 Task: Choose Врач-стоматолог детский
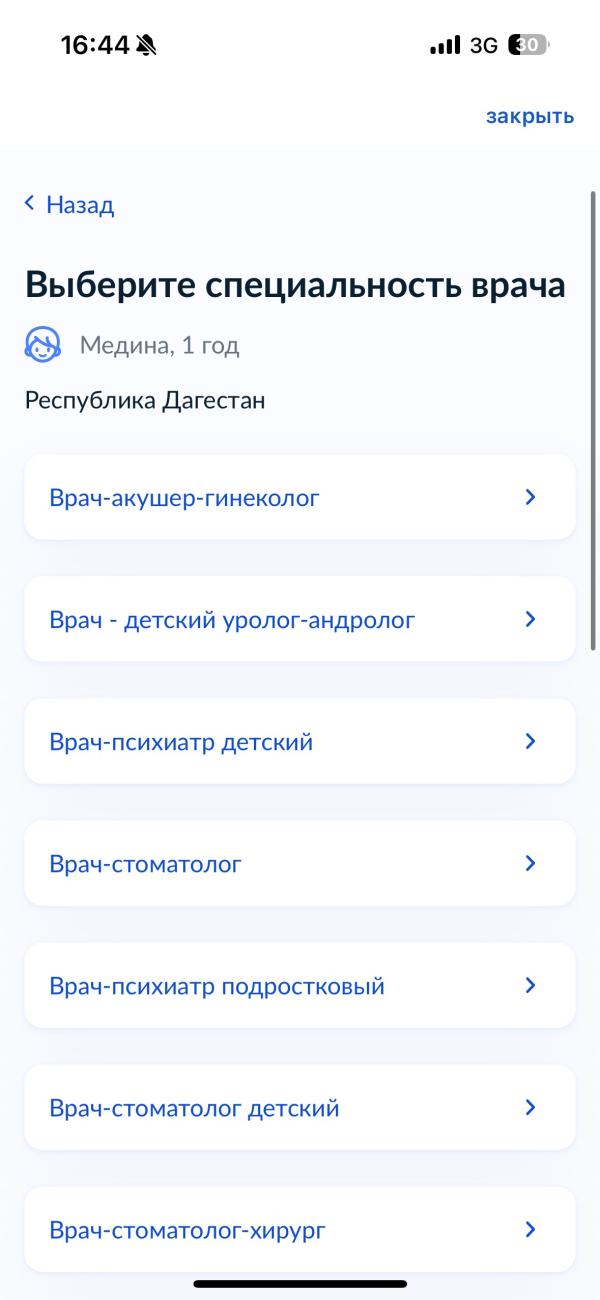click(300, 1107)
